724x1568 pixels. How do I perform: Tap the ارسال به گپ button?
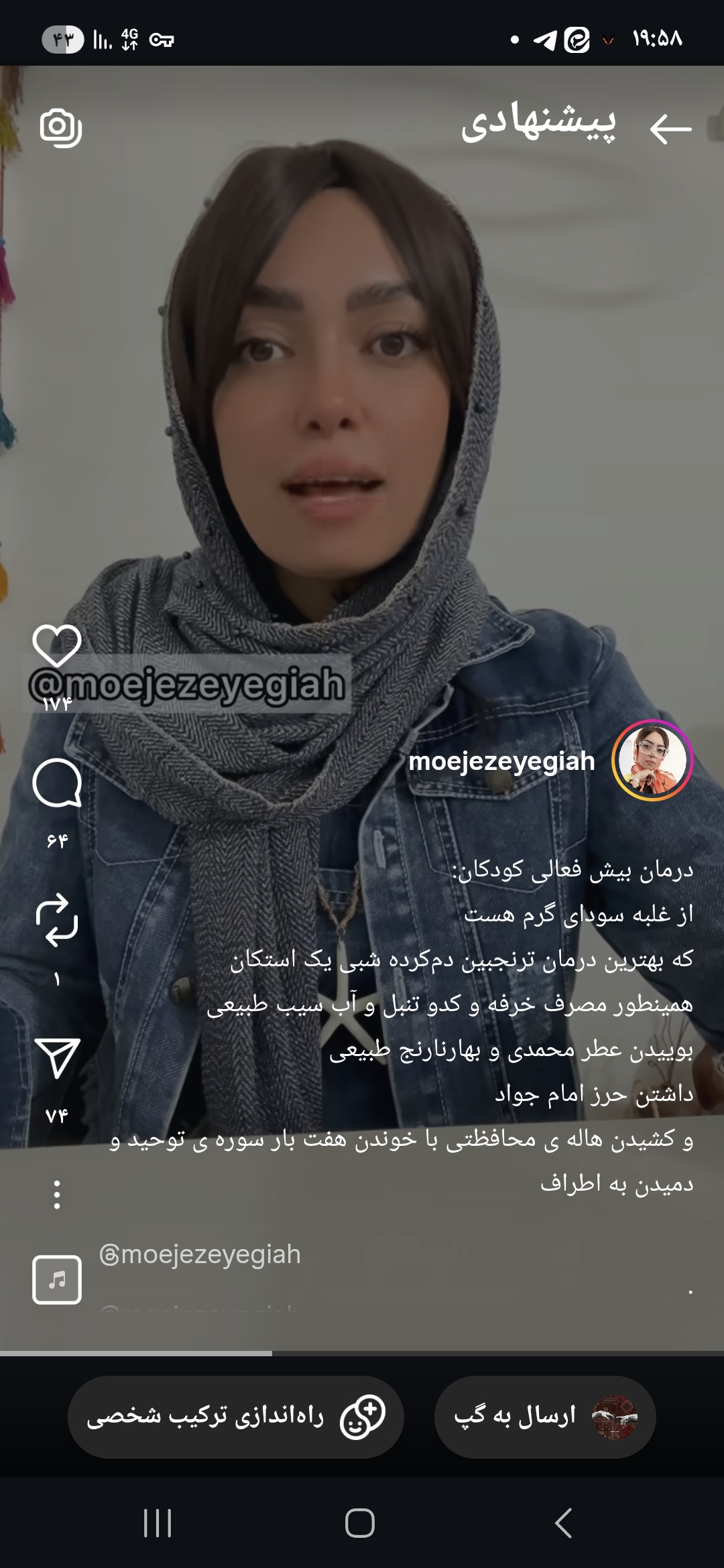pos(544,1417)
